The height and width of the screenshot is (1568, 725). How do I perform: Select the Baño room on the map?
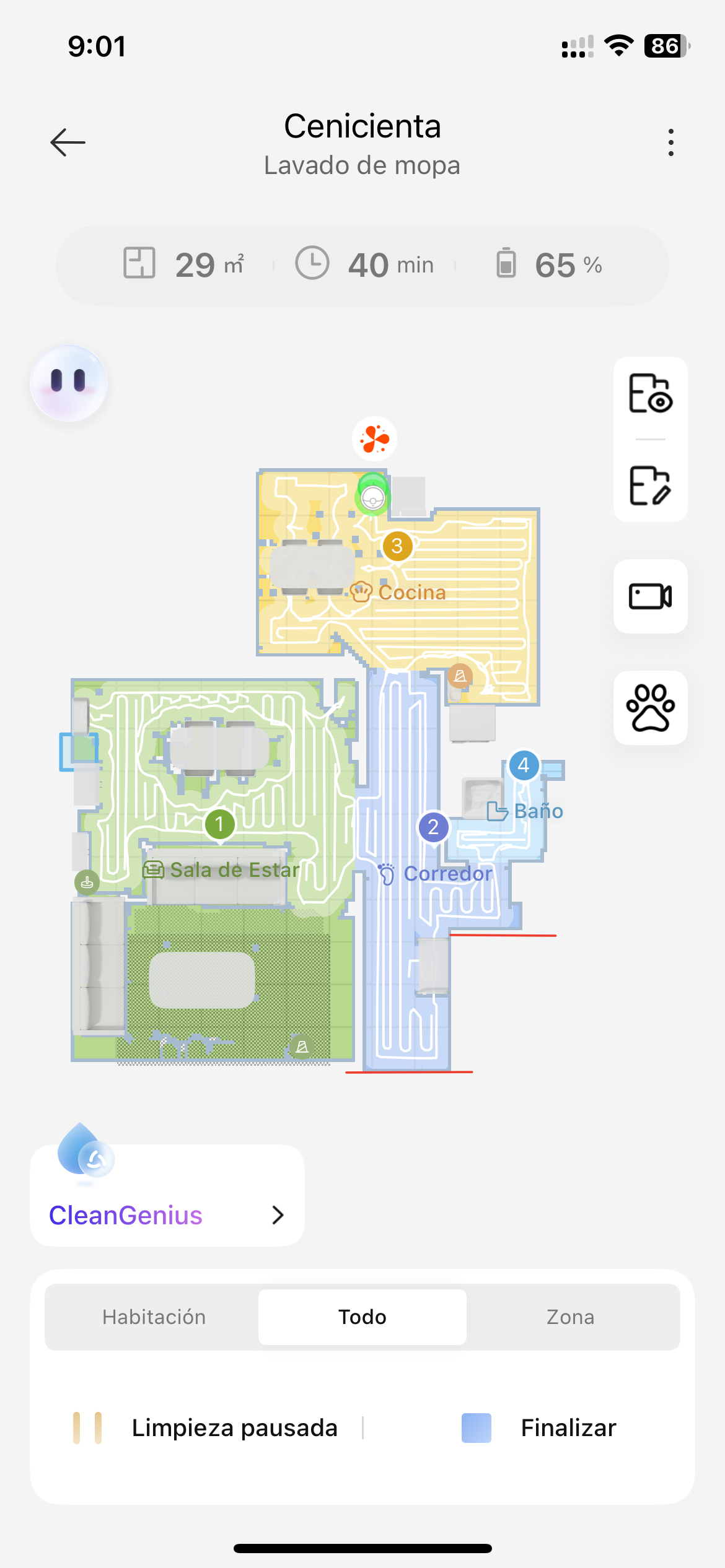(x=538, y=811)
